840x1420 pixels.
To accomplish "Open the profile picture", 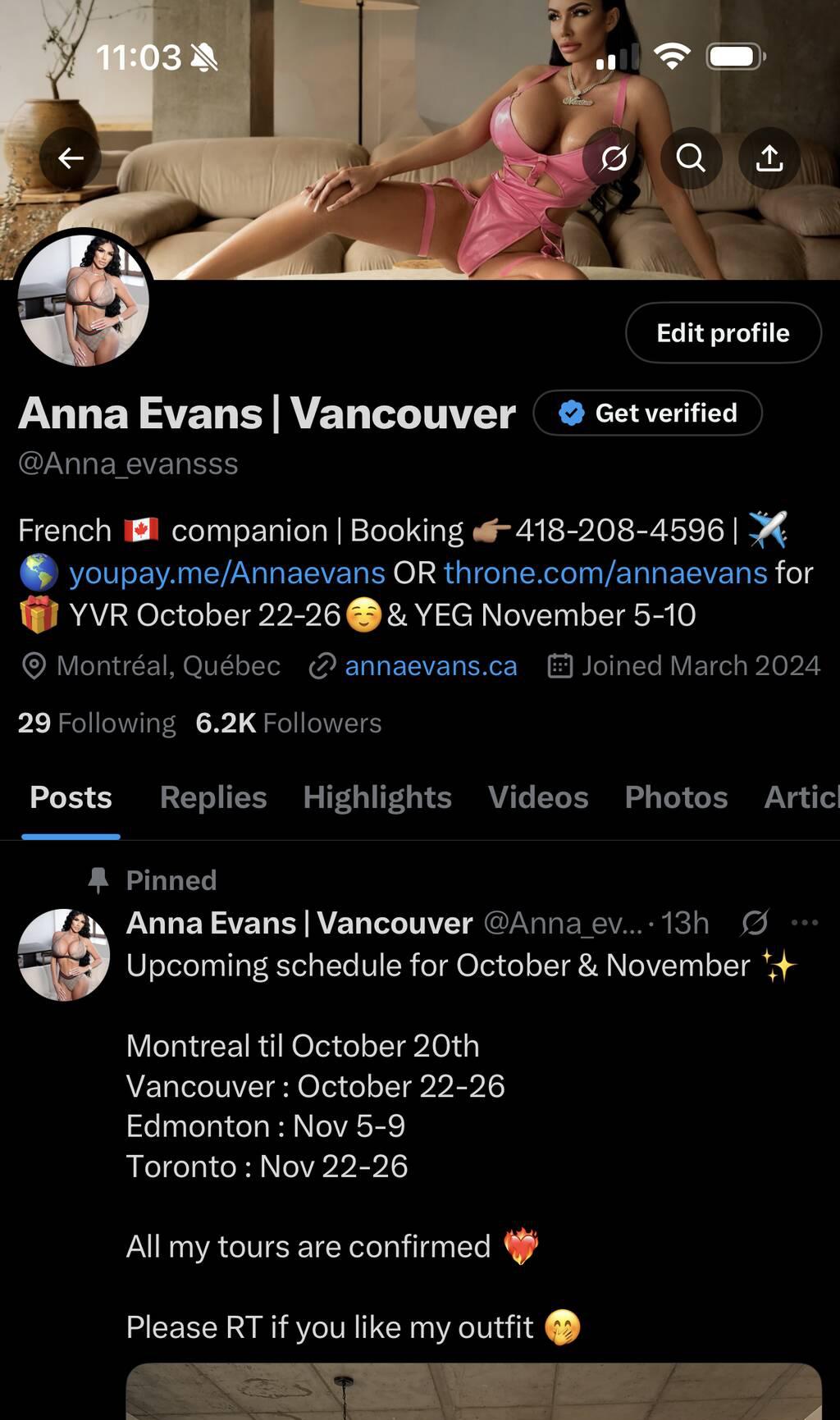I will [x=83, y=299].
